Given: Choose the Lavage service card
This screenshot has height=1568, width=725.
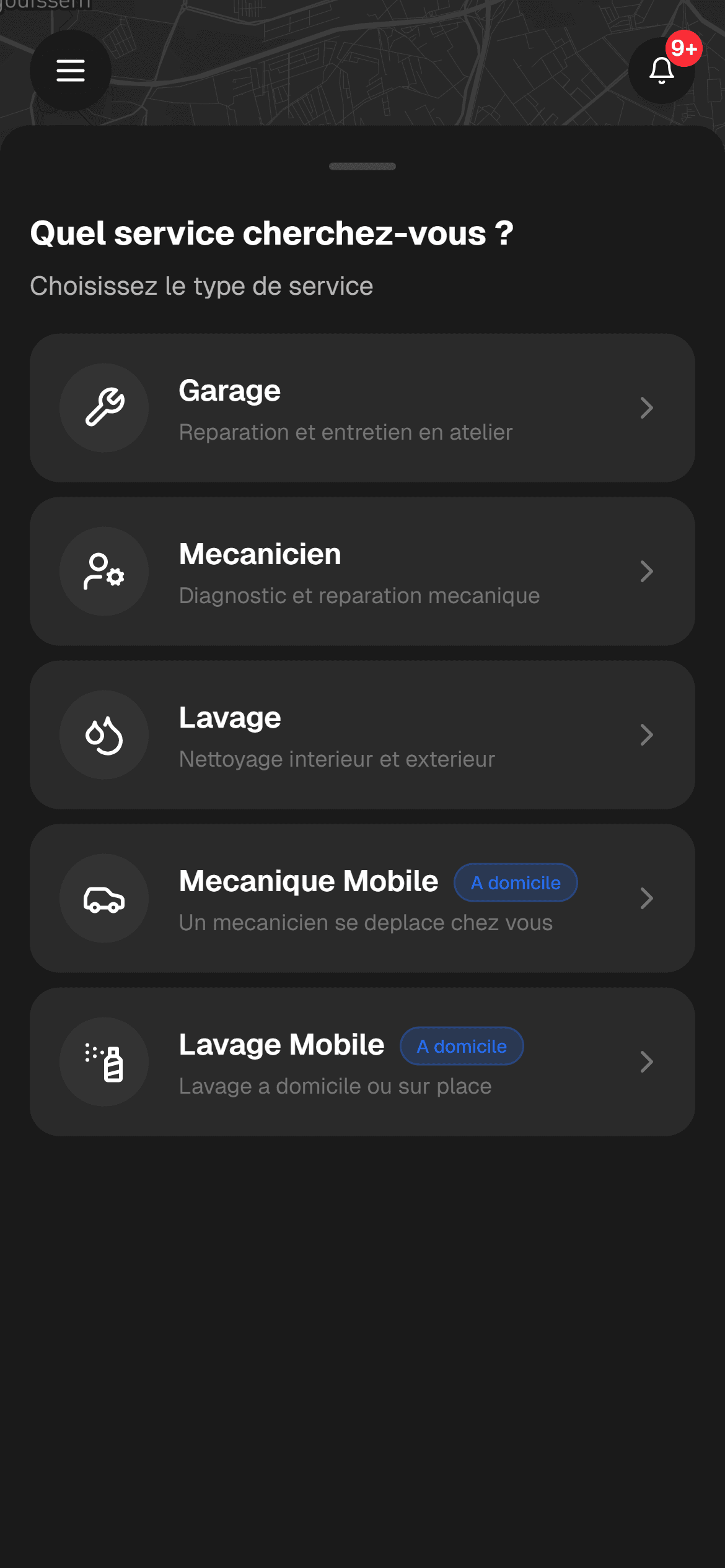Looking at the screenshot, I should tap(362, 734).
